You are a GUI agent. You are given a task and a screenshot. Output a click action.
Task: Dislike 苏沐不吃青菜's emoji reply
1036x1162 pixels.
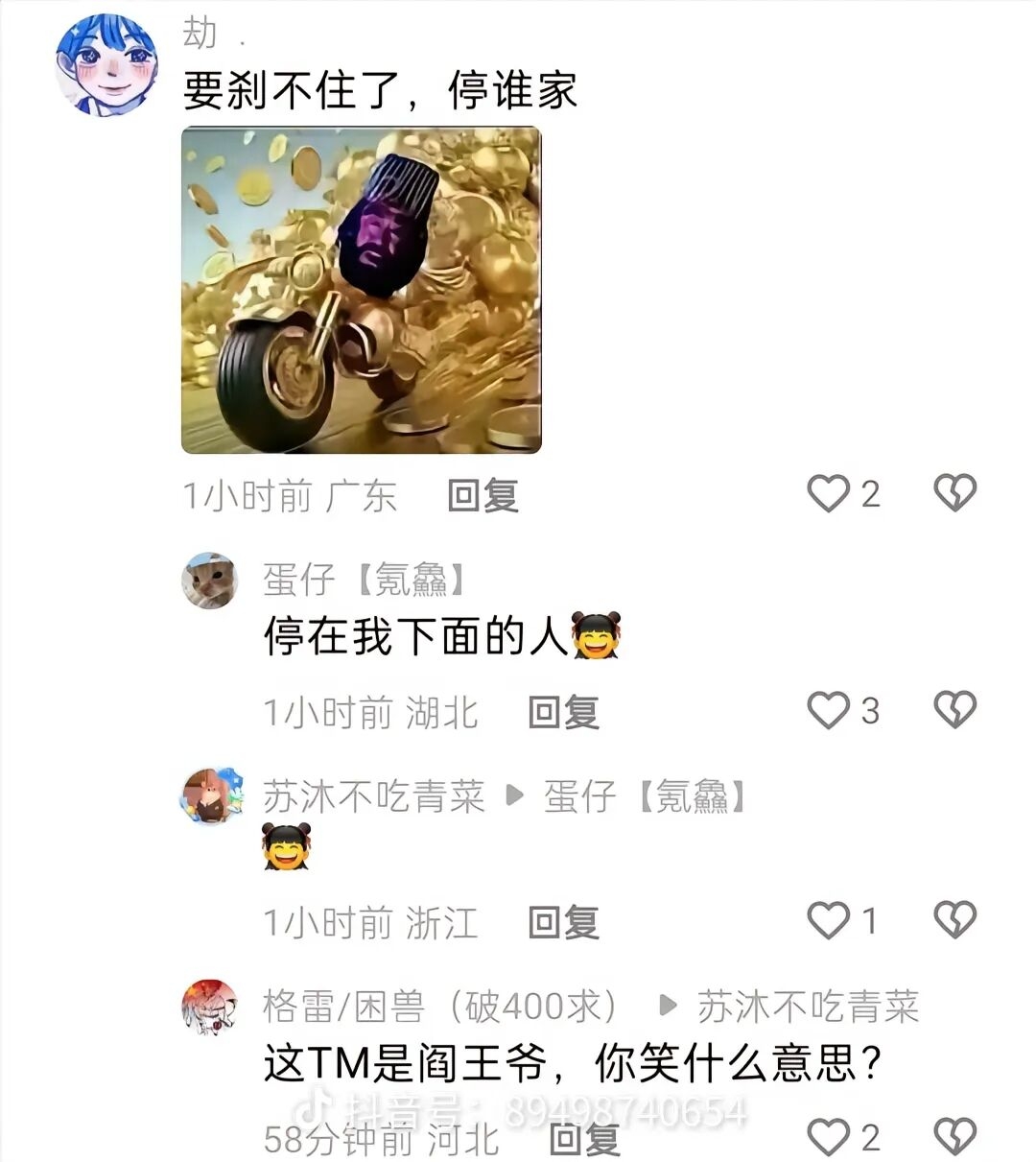(954, 920)
